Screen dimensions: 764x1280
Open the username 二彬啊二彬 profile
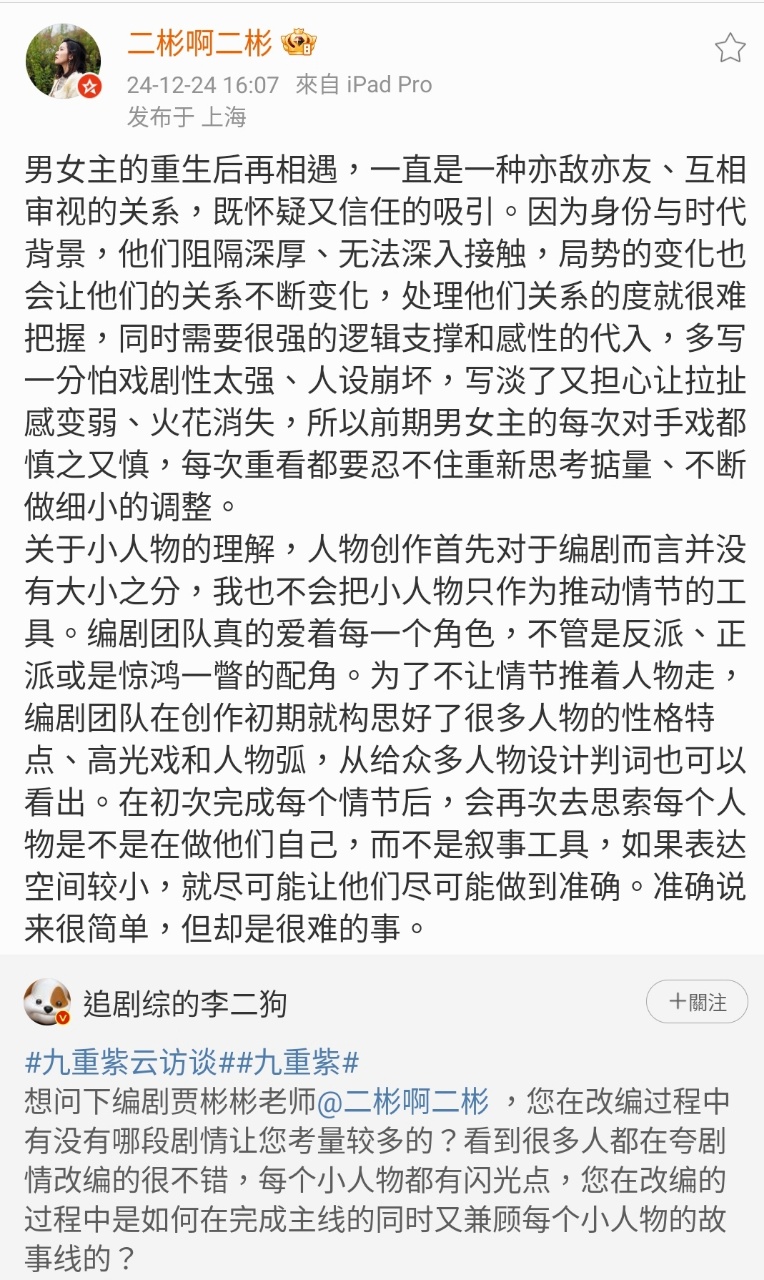(x=200, y=43)
